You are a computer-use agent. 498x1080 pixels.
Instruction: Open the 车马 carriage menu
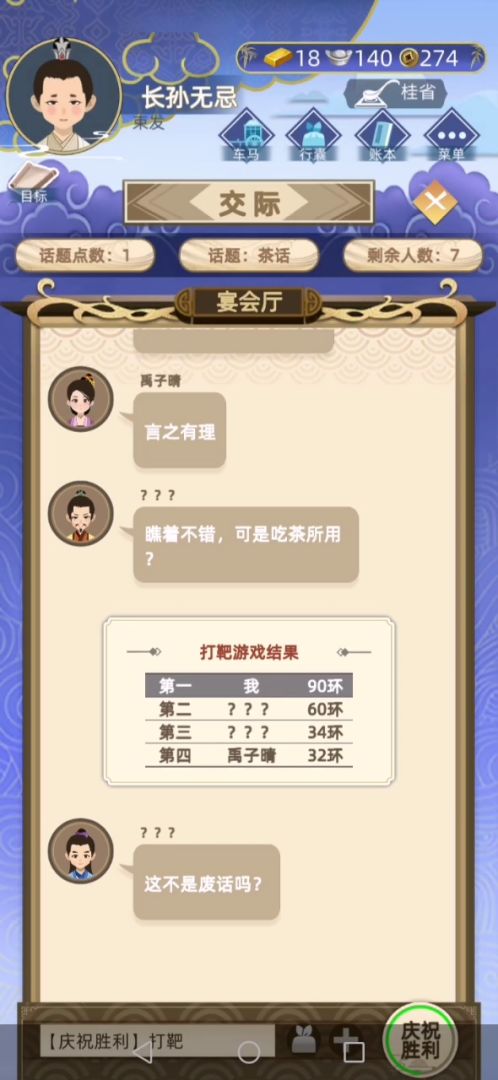coord(246,136)
